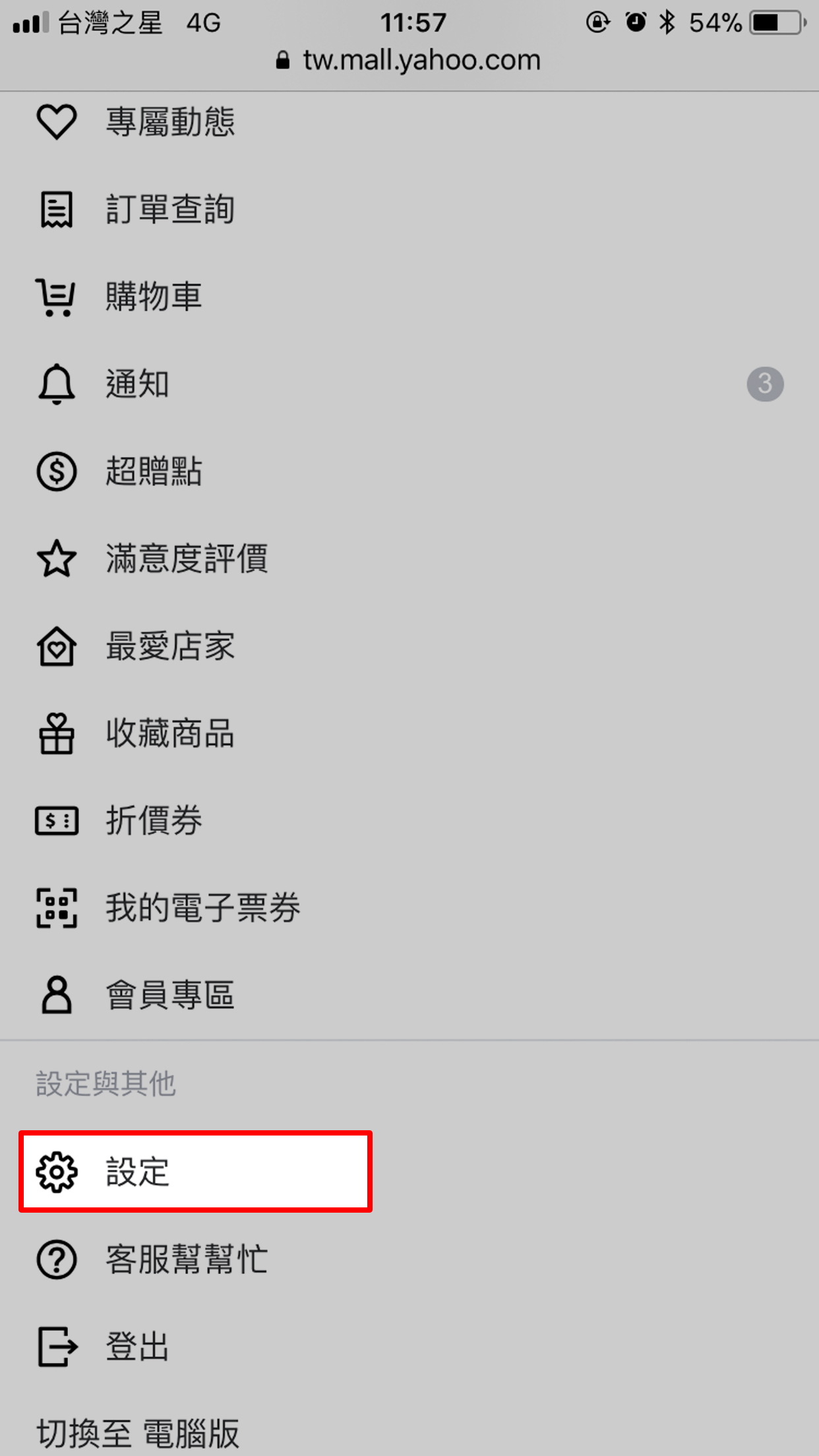
Task: Open 專屬動態 menu item
Action: pyautogui.click(x=409, y=122)
